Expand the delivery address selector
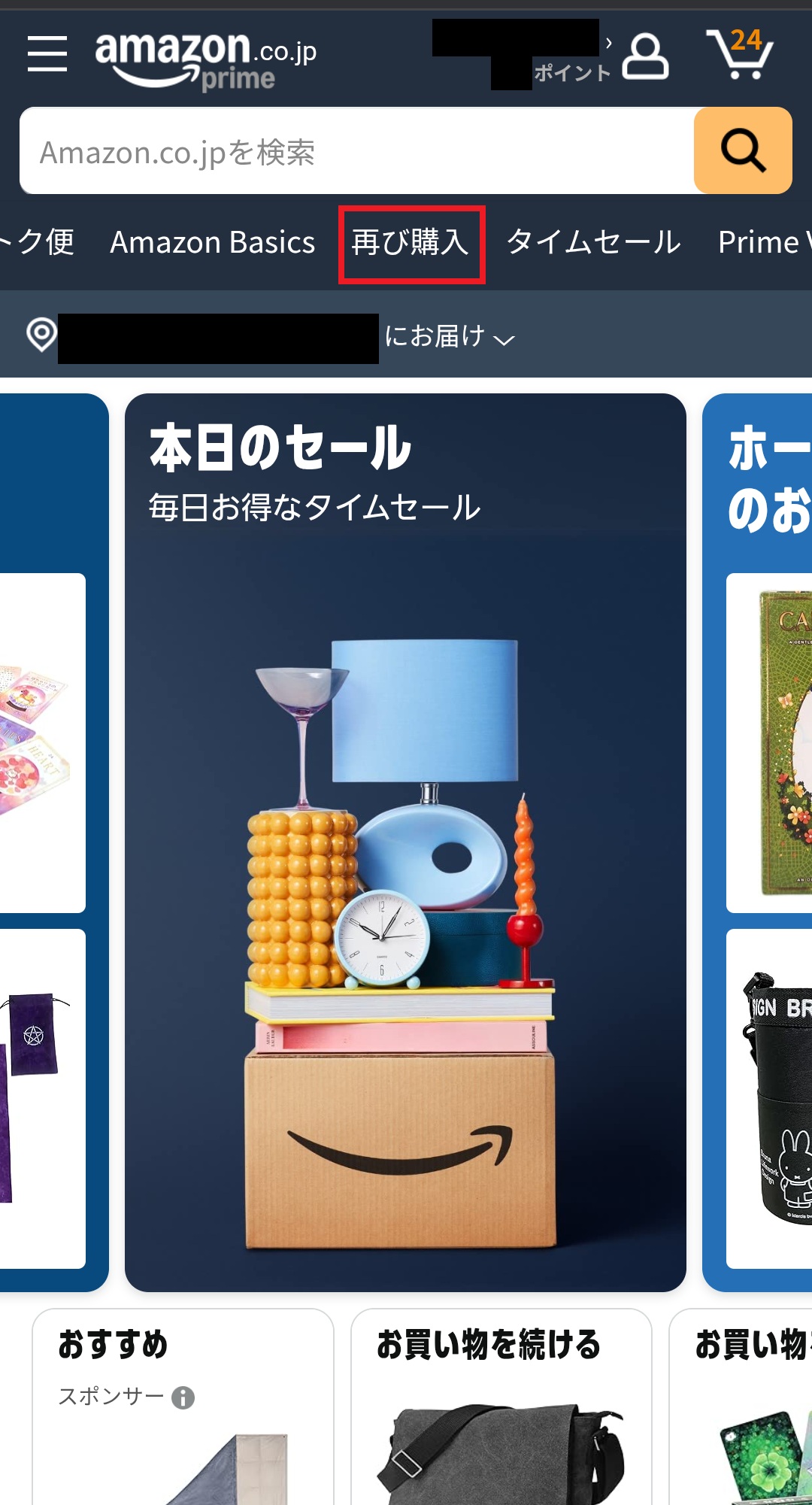This screenshot has height=1505, width=812. (x=450, y=336)
